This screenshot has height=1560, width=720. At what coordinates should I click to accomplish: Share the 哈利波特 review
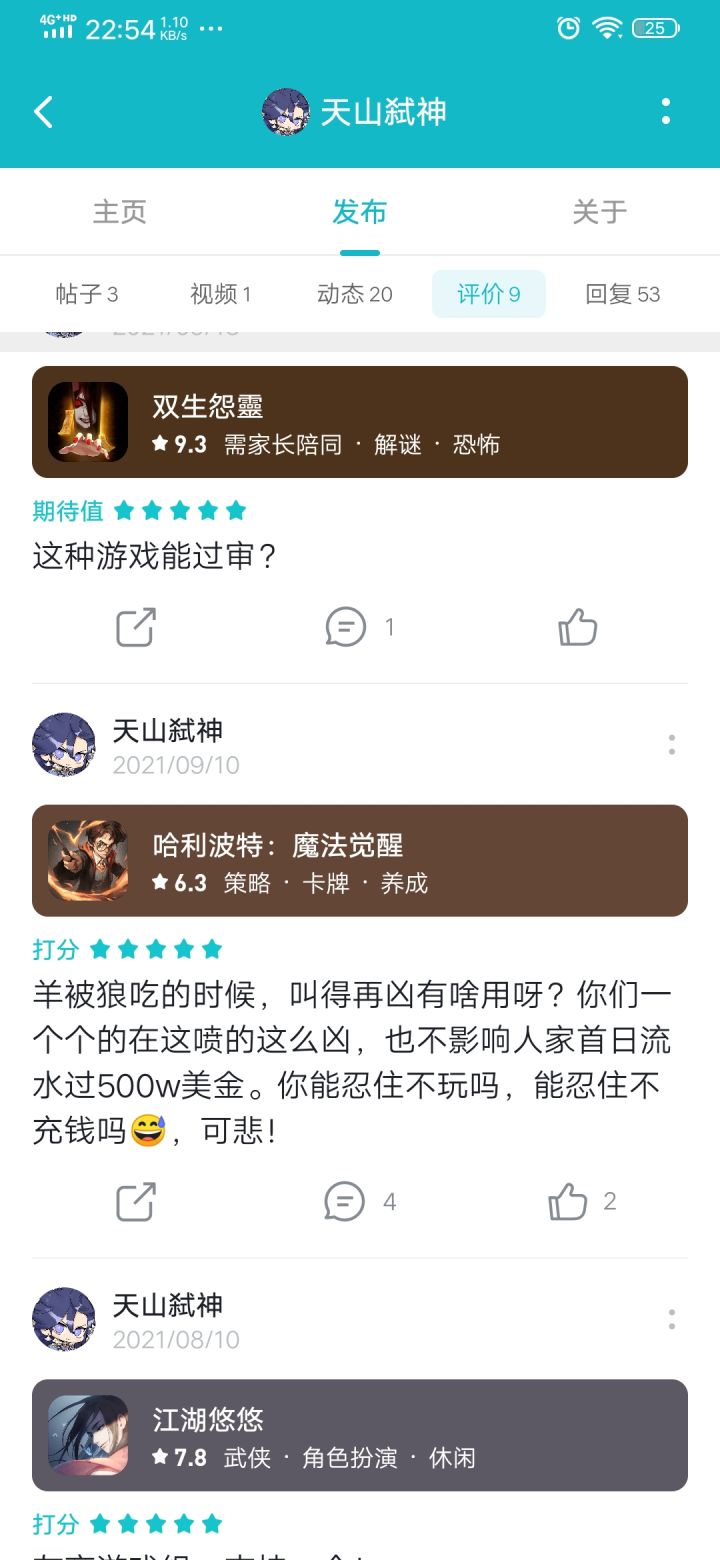tap(136, 1201)
